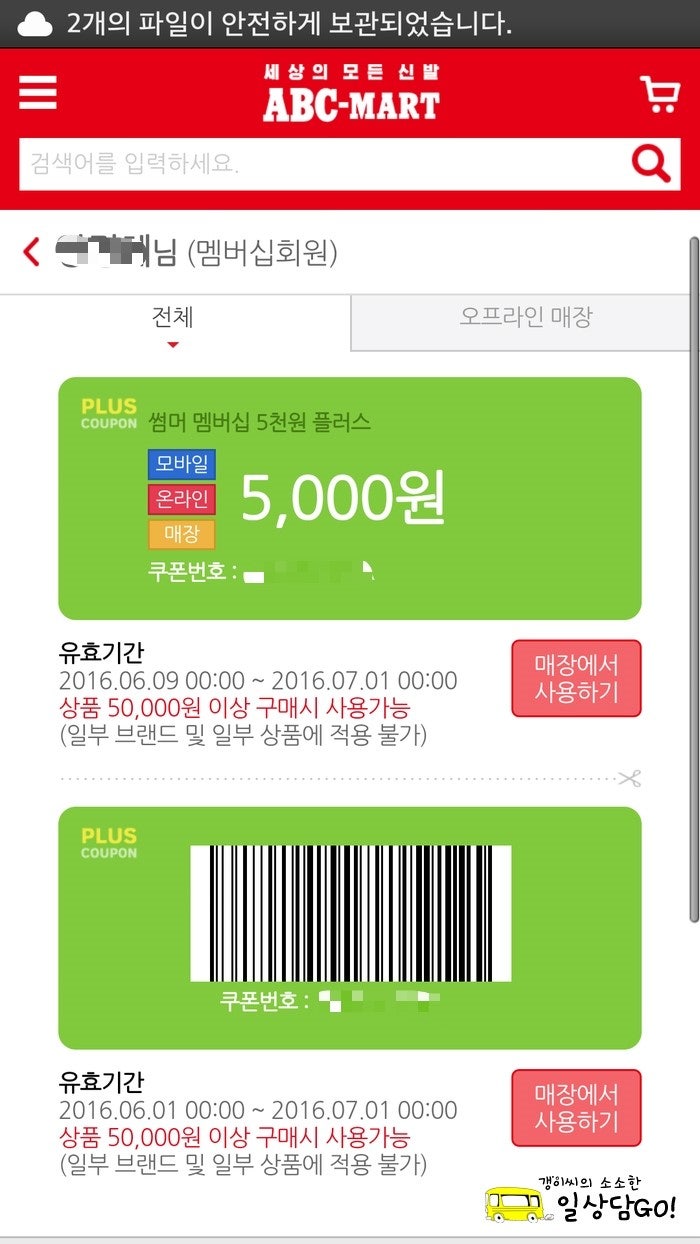Tap the red magnifier search button
Screen dimensions: 700x1244
[651, 164]
